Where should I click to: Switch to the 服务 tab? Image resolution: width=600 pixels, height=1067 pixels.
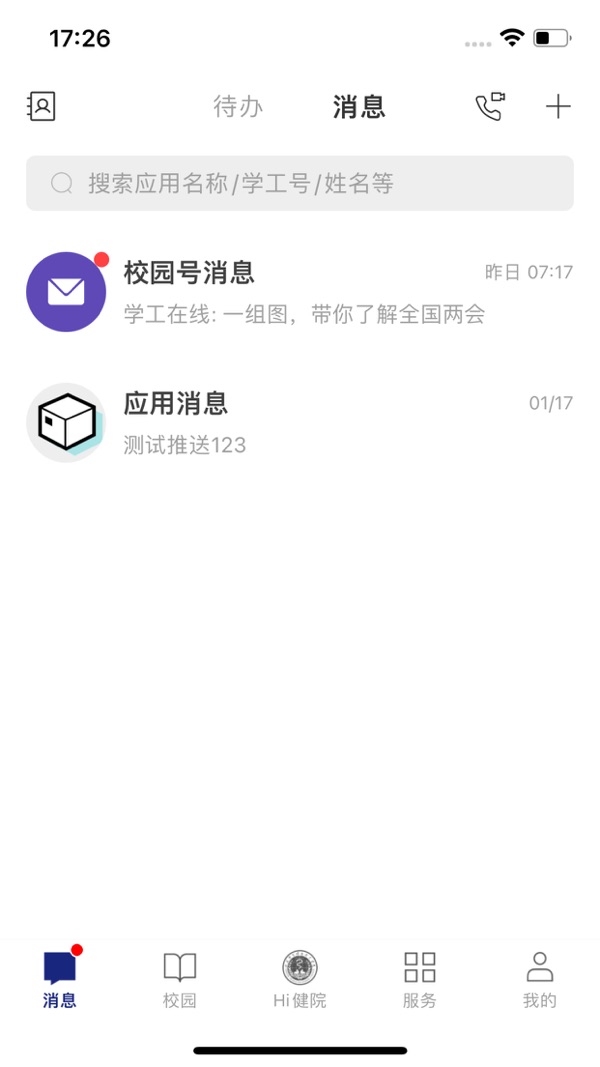point(420,979)
